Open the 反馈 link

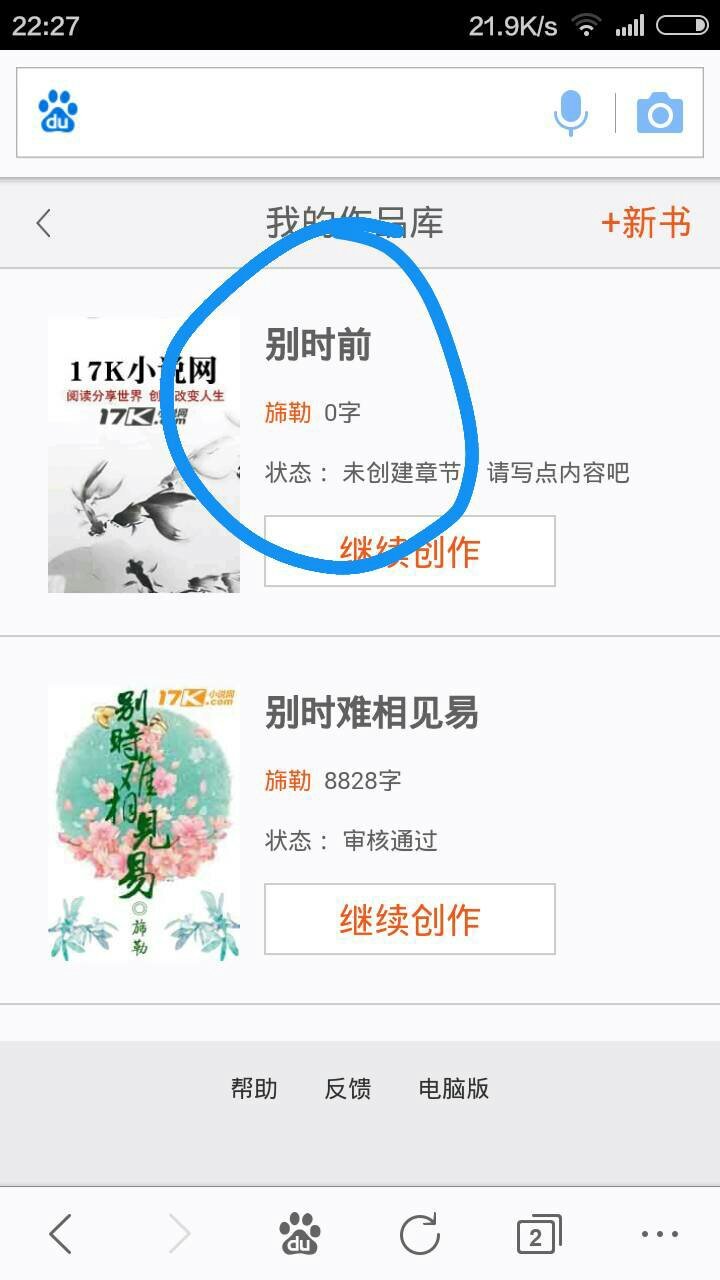[348, 1088]
